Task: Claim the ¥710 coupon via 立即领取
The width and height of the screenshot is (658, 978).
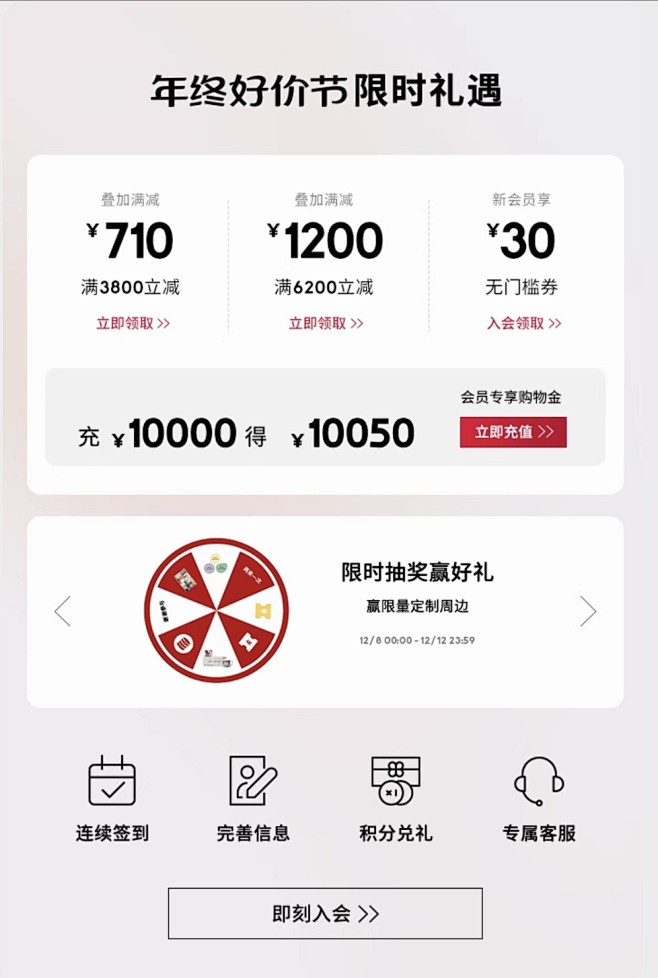Action: click(133, 323)
